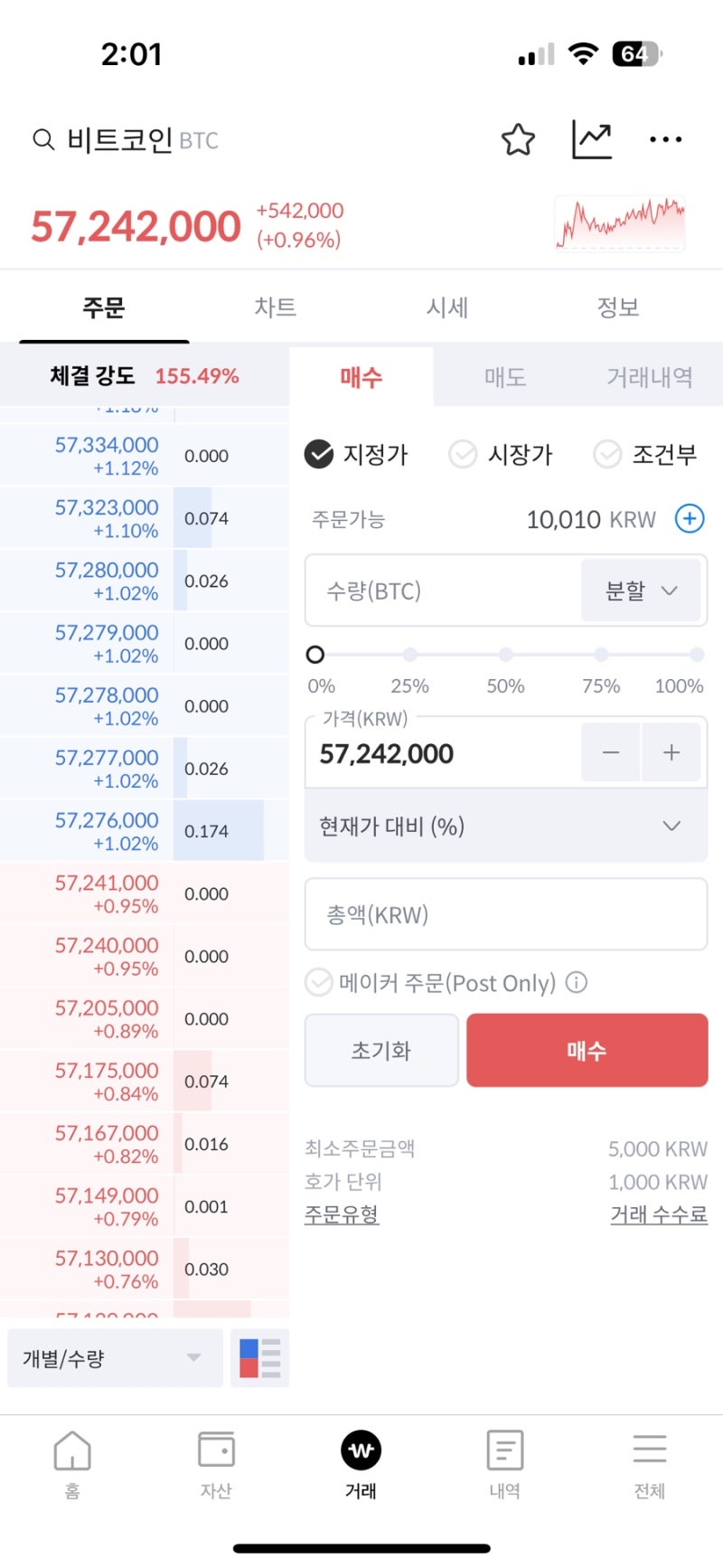Set quantity slider to the 50% mark
This screenshot has height=1568, width=723.
505,654
